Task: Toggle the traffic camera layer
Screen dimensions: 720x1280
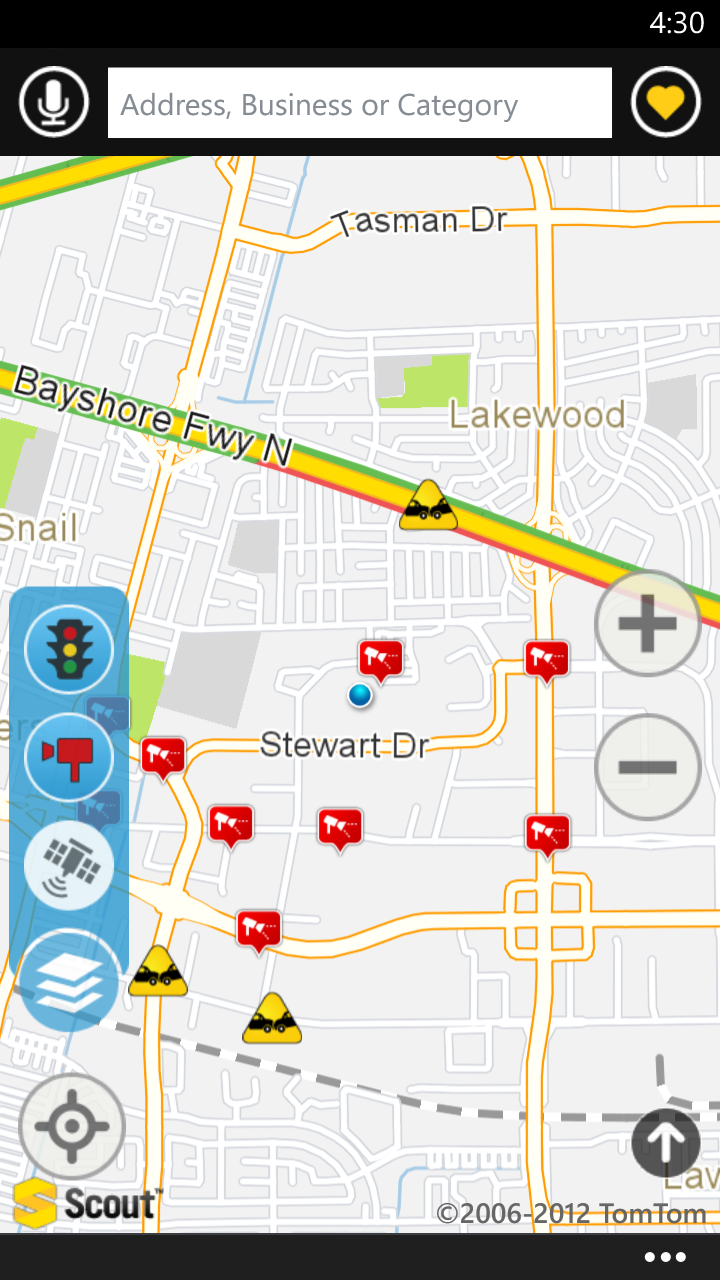Action: (69, 757)
